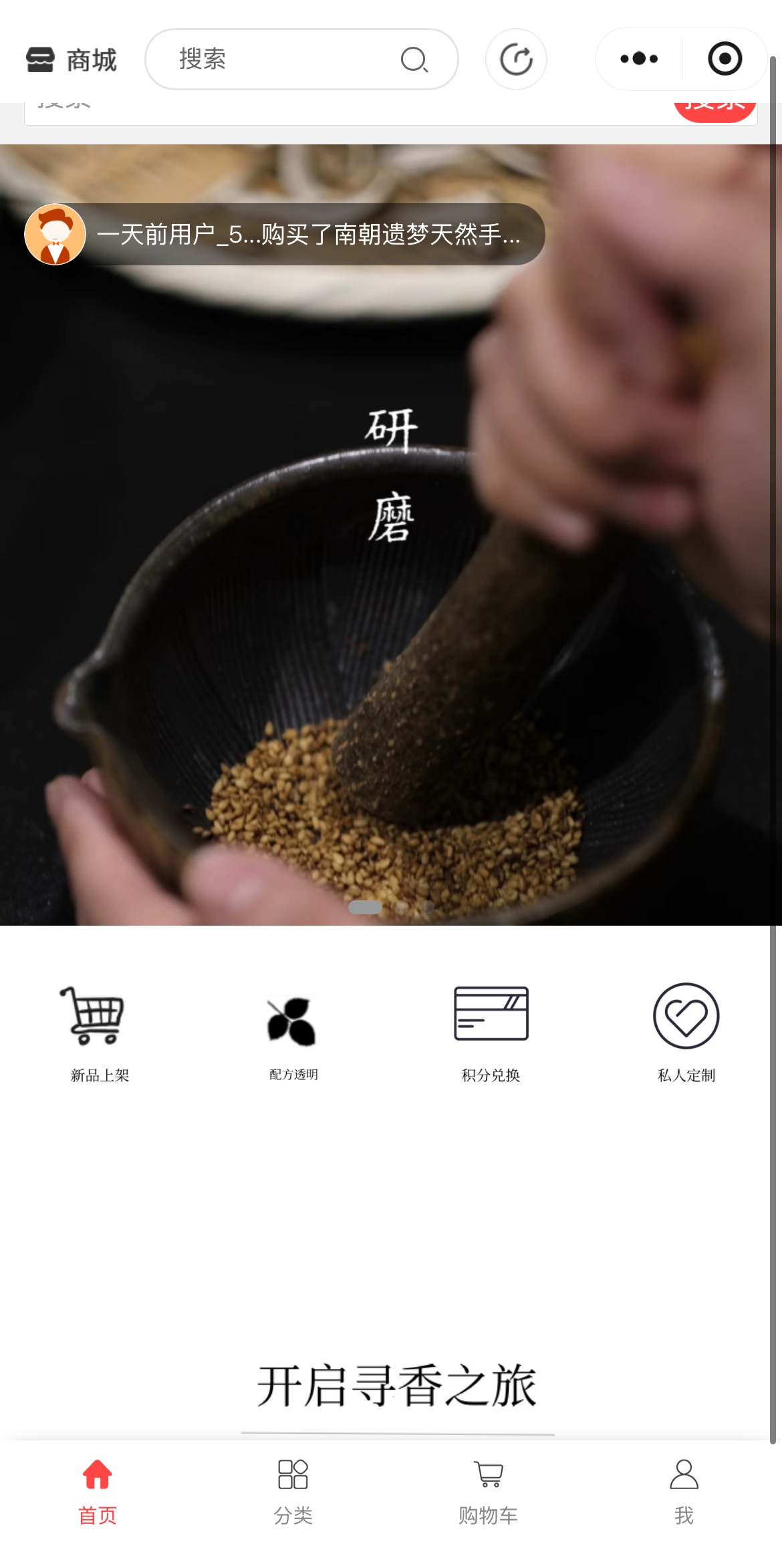The image size is (782, 1568).
Task: Open 私人定制 shortcut
Action: pyautogui.click(x=686, y=1031)
